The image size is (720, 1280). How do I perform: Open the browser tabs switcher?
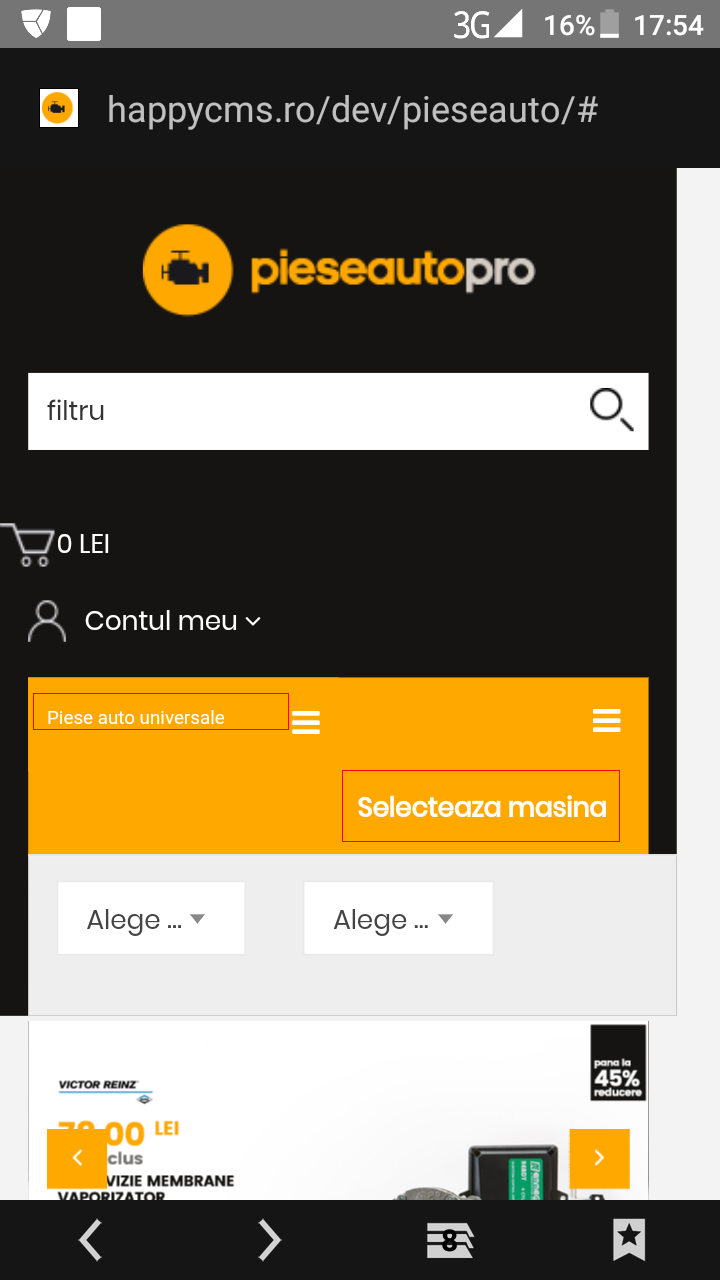[x=449, y=1241]
